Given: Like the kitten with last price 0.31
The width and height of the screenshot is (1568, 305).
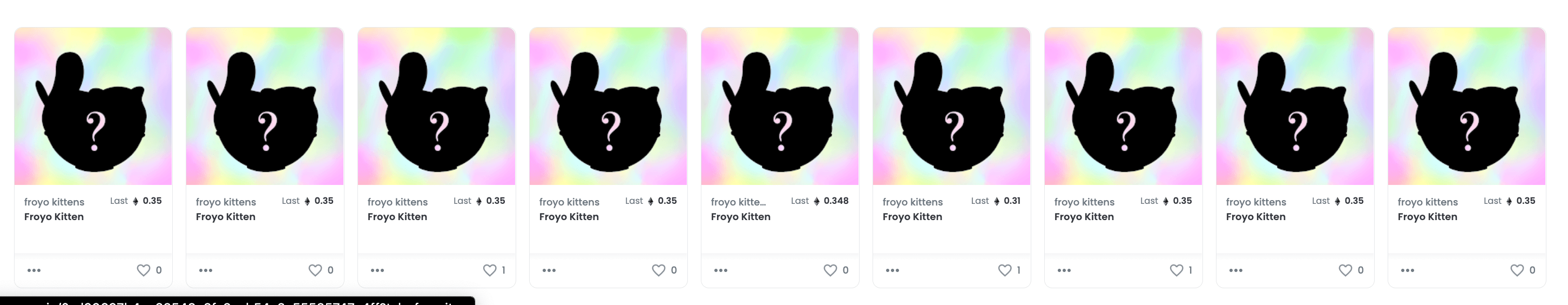Looking at the screenshot, I should [1004, 270].
